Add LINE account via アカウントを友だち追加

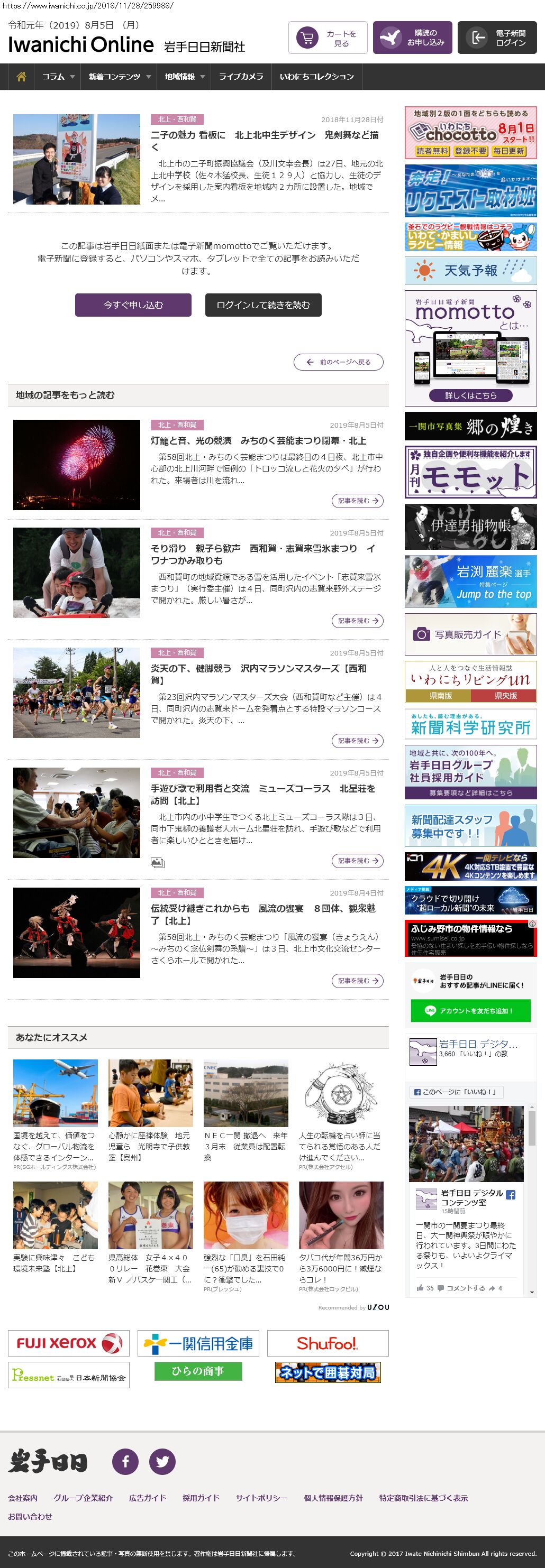point(471,1011)
